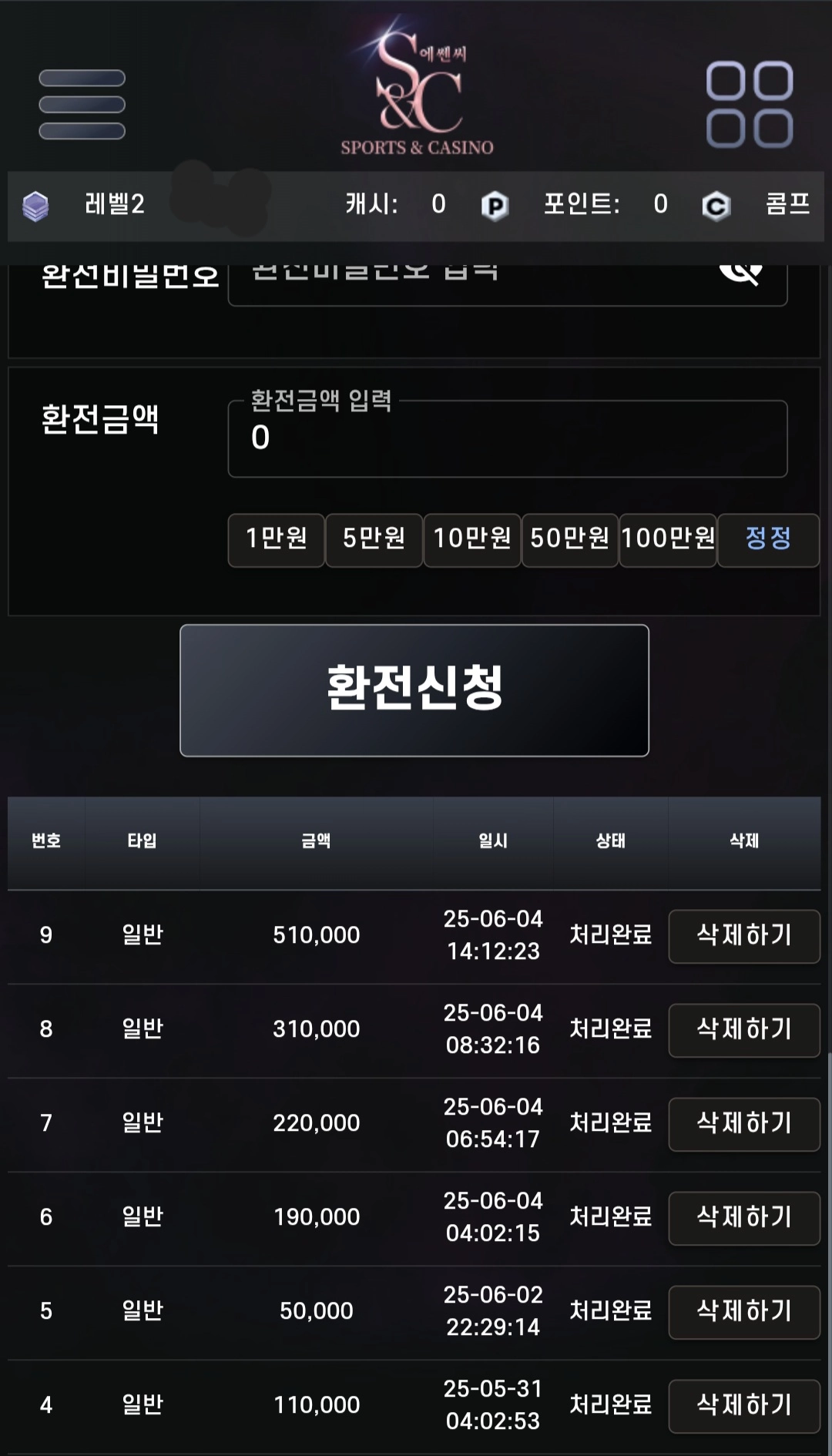Screen dimensions: 832x1456
Task: Delete record 9 for 510,000
Action: pyautogui.click(x=743, y=936)
